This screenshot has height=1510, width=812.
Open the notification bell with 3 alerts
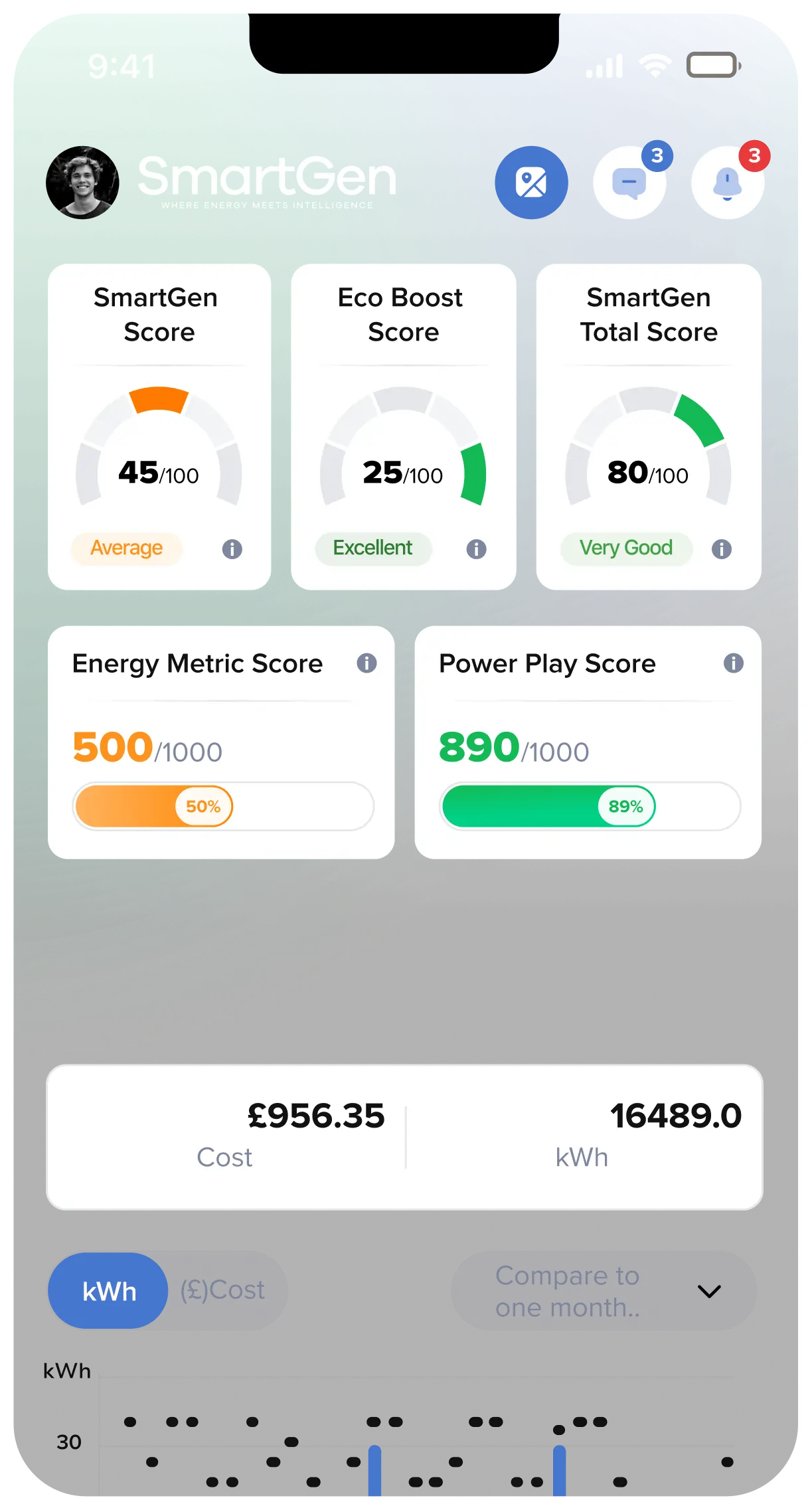727,183
